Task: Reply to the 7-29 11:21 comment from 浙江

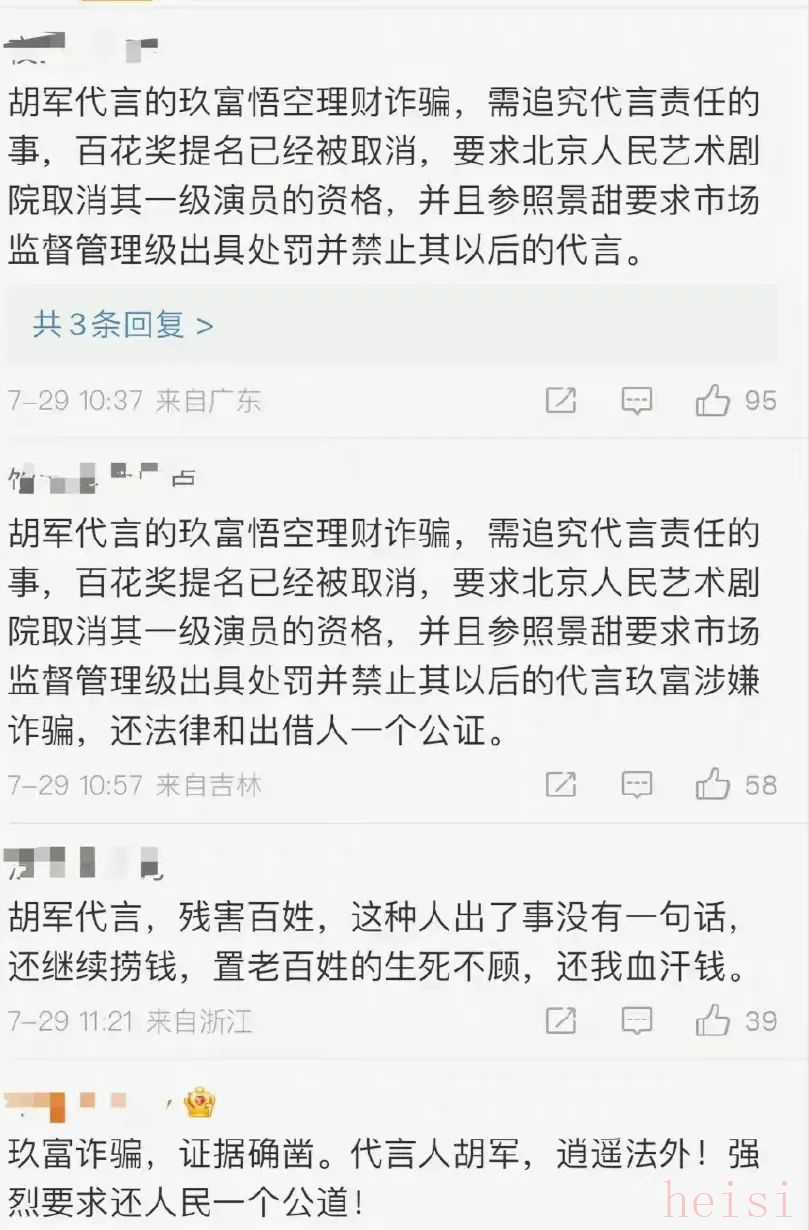Action: [x=637, y=1021]
